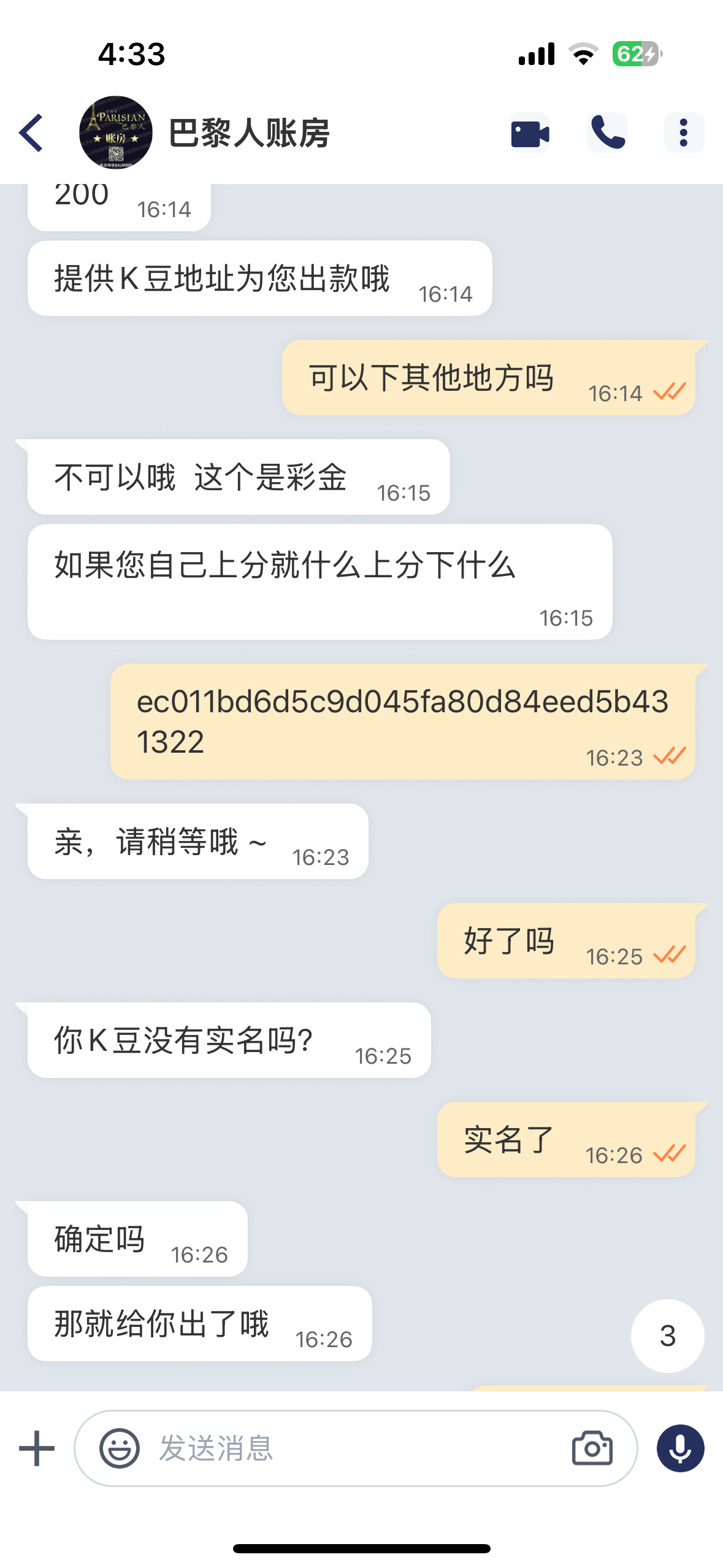723x1568 pixels.
Task: Open the 巴黎人账房 profile avatar
Action: tap(115, 133)
